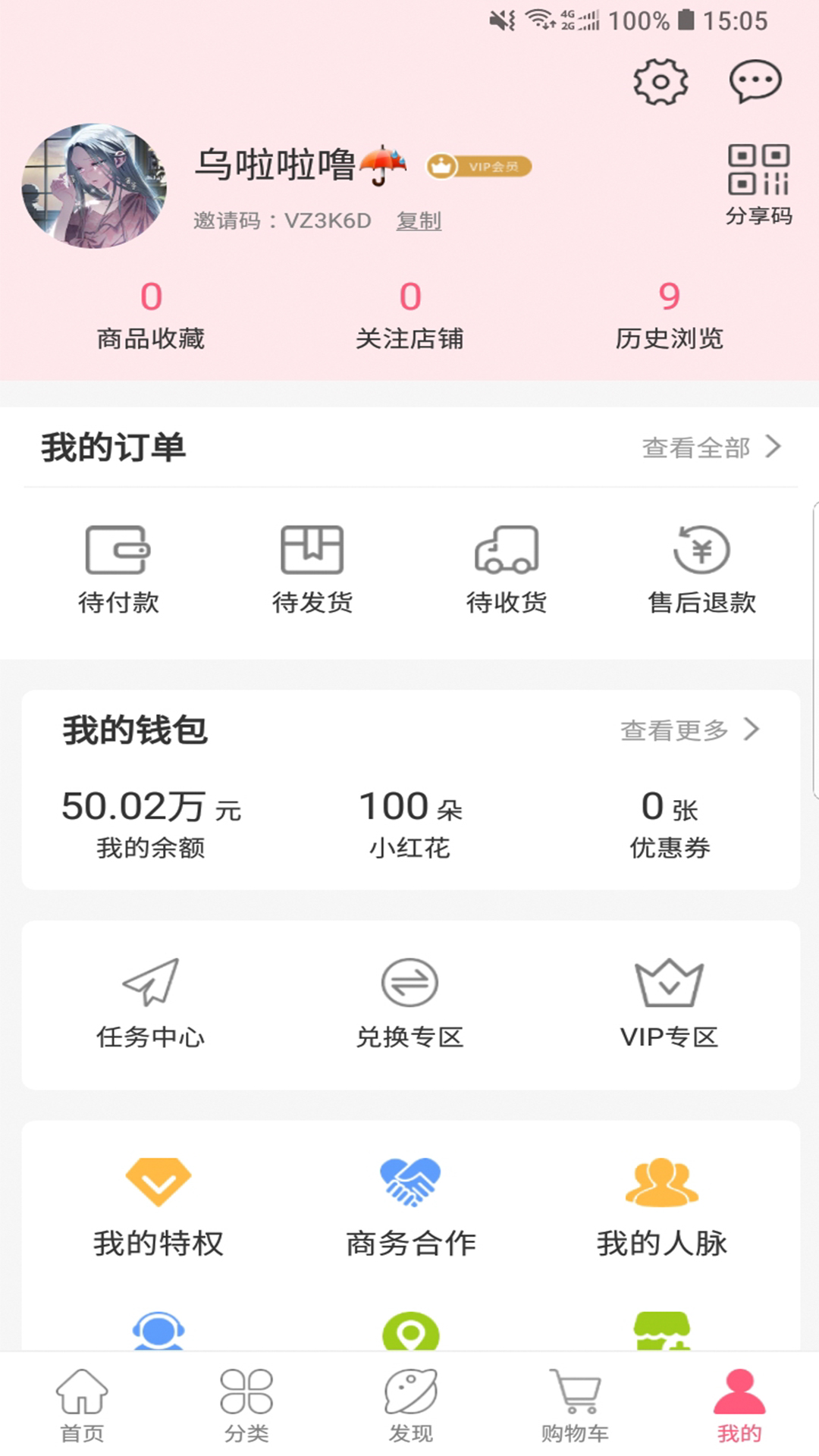
Task: Open 售后退款 after-sales refunds
Action: pos(701,569)
